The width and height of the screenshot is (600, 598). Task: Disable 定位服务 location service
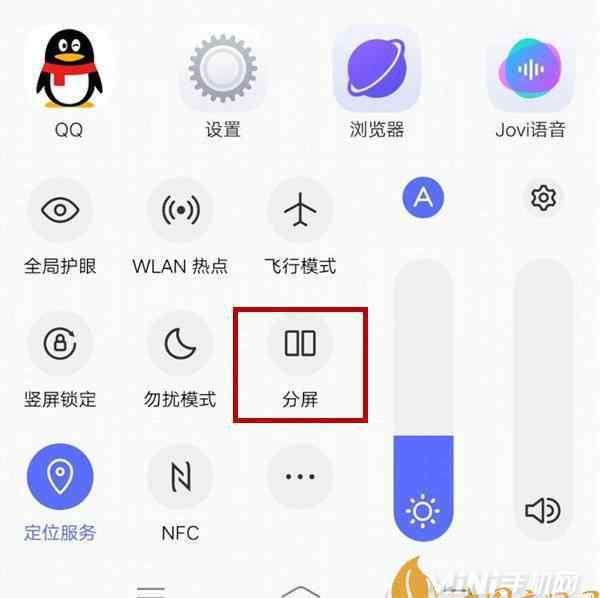pos(60,477)
